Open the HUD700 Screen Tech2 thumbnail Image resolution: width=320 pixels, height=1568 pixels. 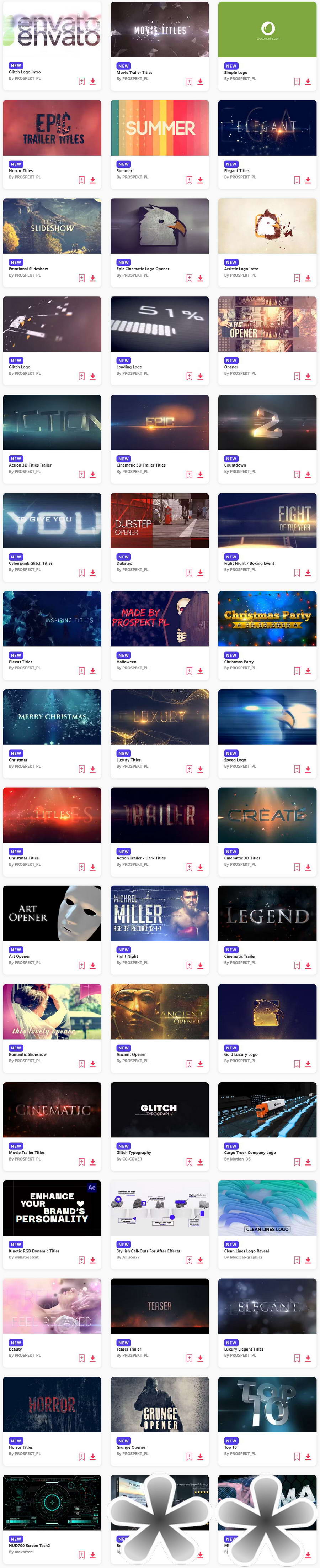pyautogui.click(x=52, y=1503)
